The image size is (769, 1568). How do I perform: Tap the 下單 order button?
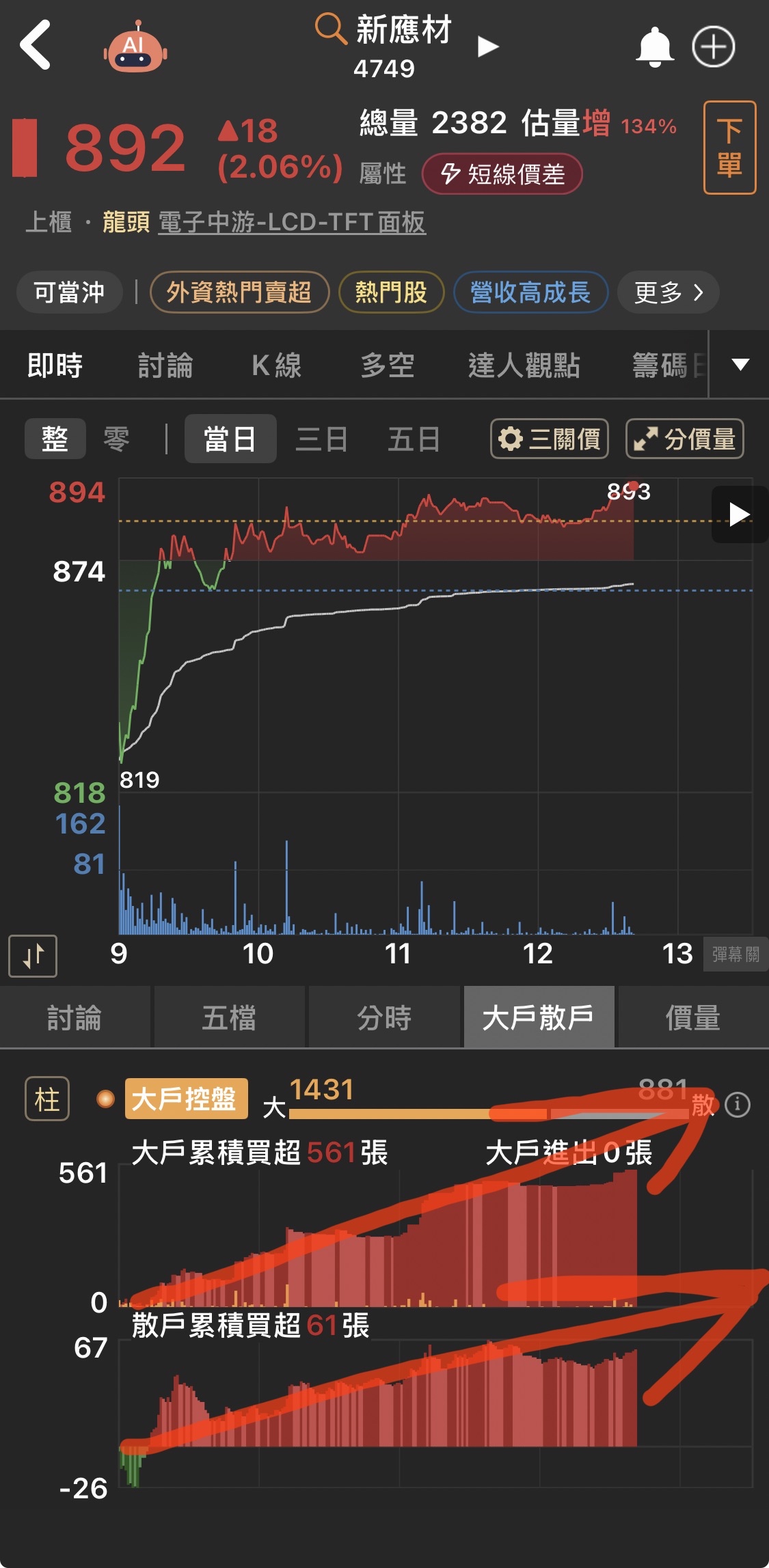point(729,148)
